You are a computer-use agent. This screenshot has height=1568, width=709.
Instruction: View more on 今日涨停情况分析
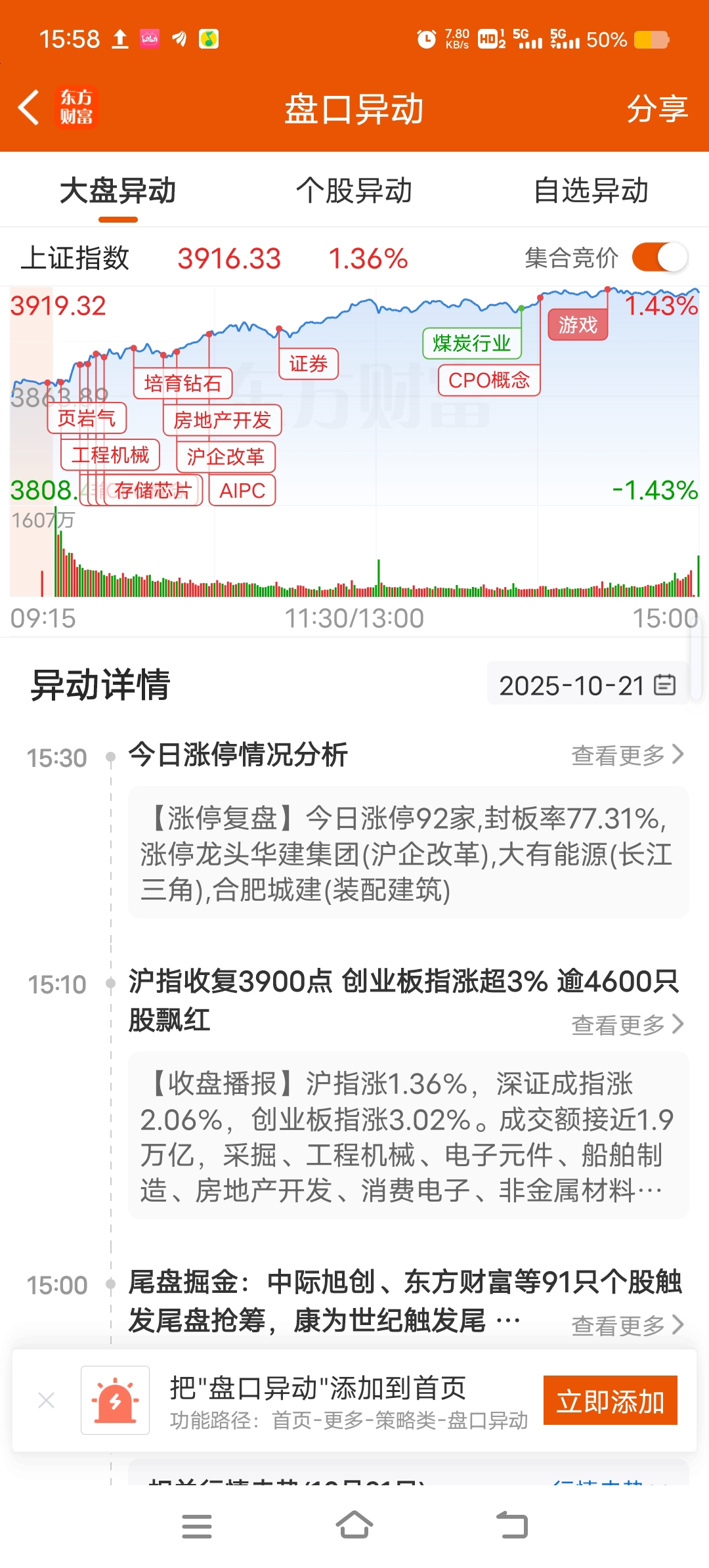point(627,755)
